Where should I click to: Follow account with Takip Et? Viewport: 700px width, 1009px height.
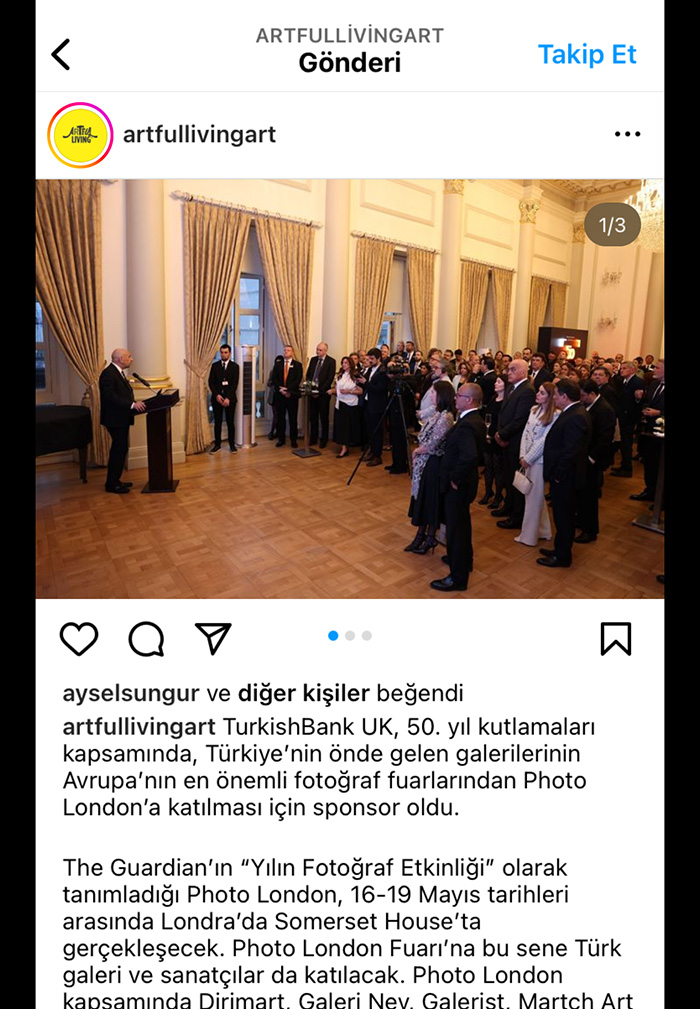click(x=586, y=54)
